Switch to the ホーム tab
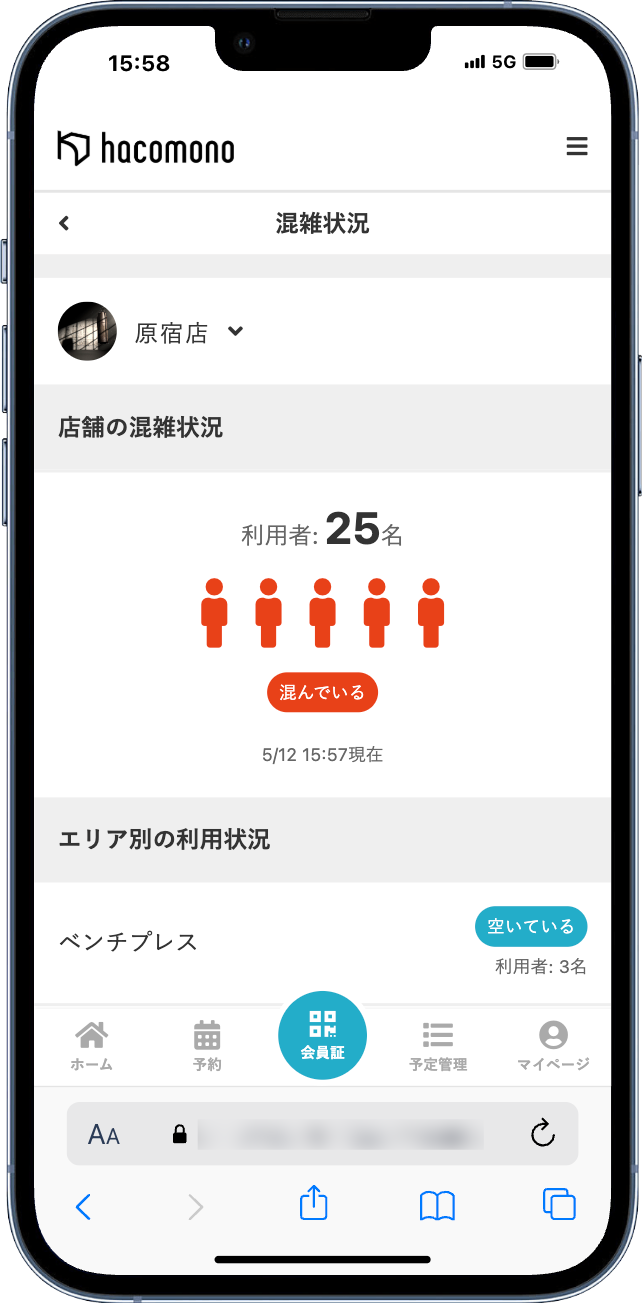The image size is (642, 1303). pyautogui.click(x=91, y=1045)
